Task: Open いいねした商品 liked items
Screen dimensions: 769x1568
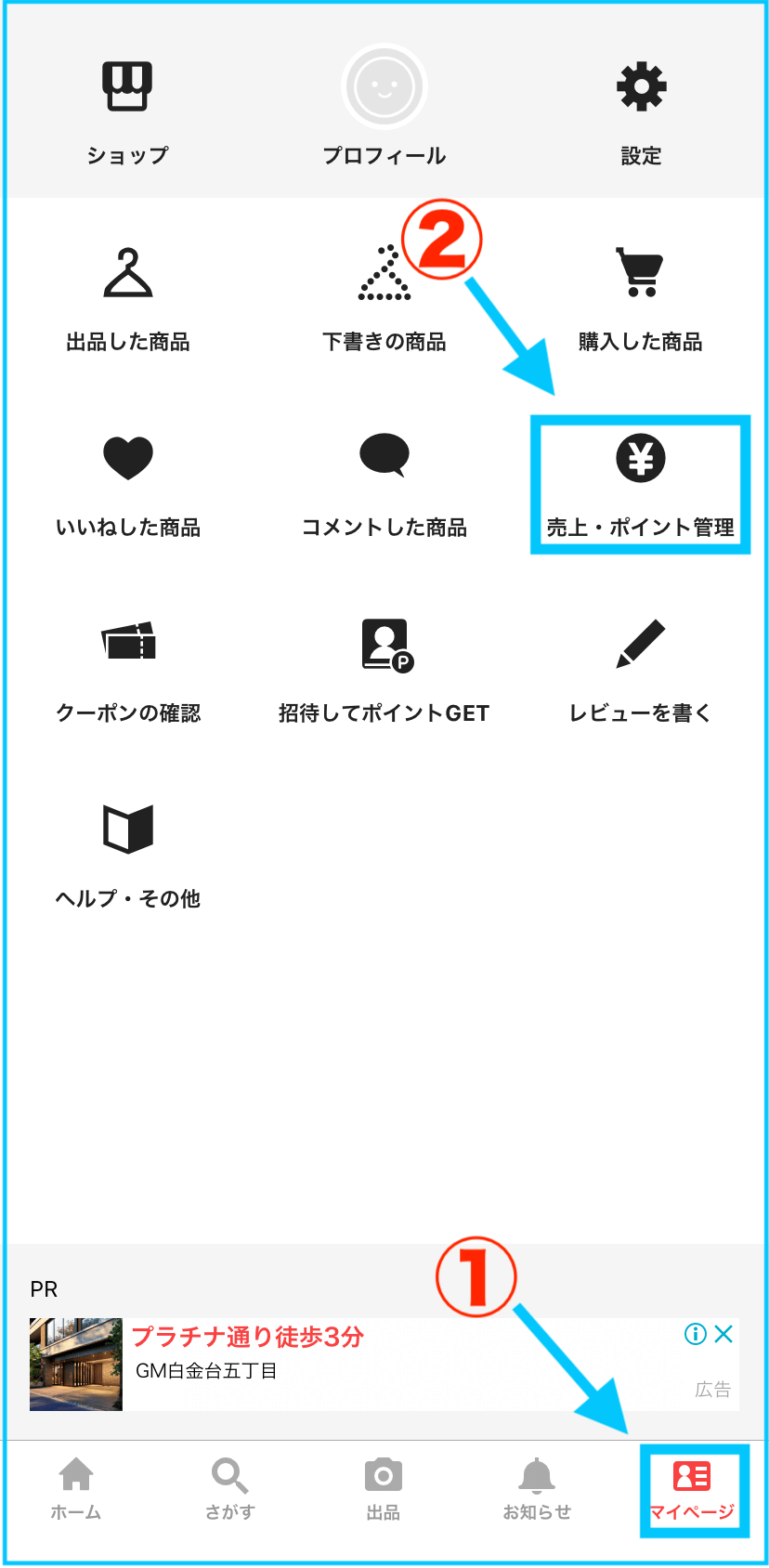Action: tap(128, 485)
